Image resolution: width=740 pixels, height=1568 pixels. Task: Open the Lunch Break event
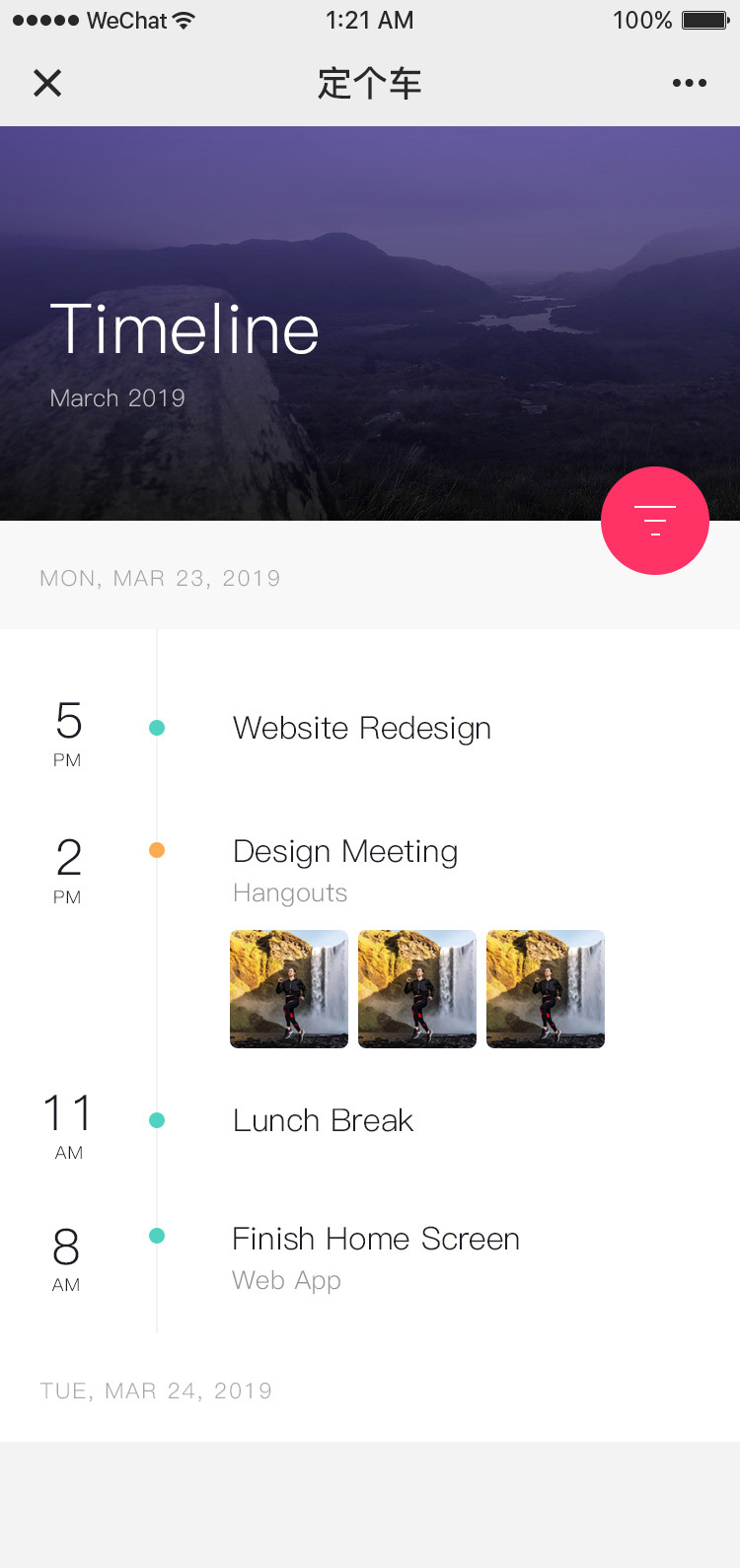[323, 1121]
